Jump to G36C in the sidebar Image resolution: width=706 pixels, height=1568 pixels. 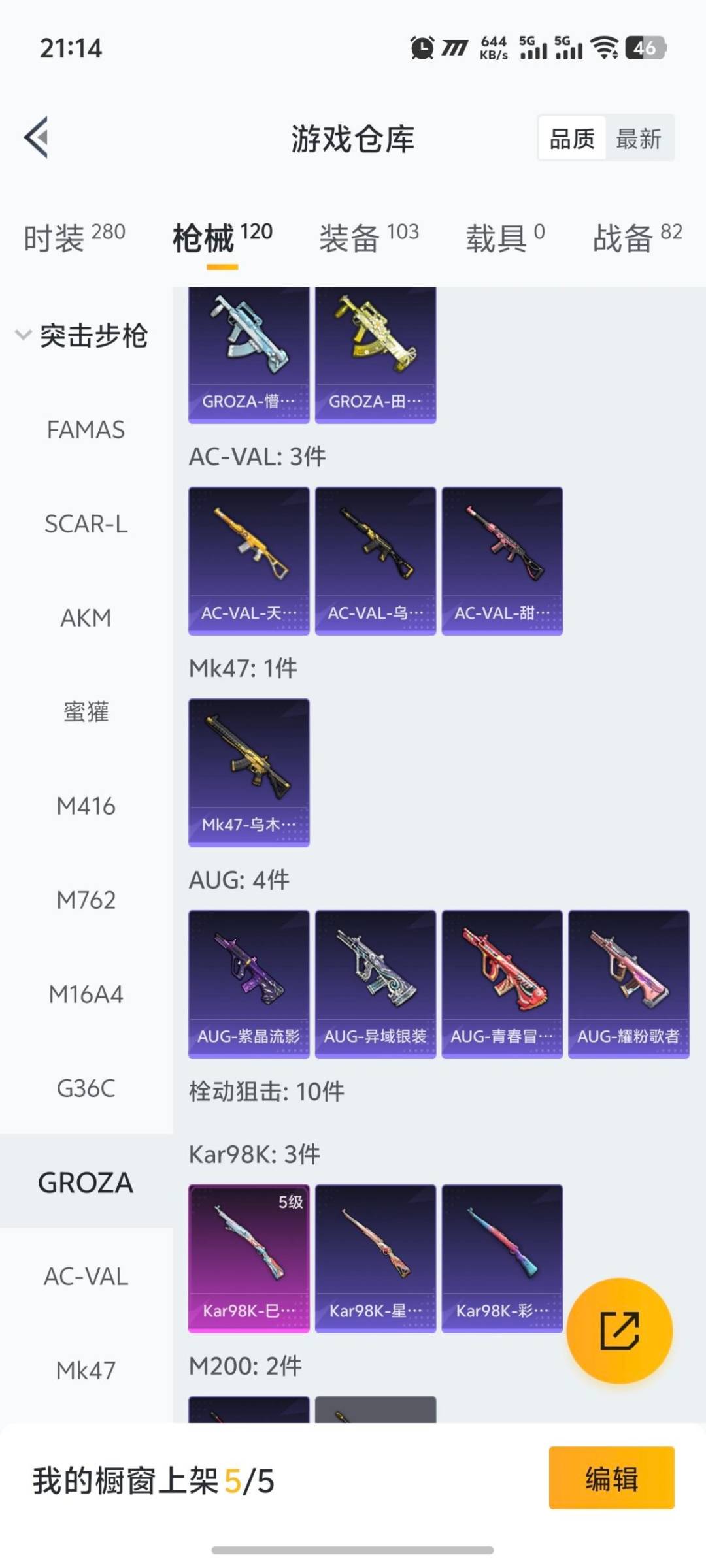click(x=86, y=1088)
